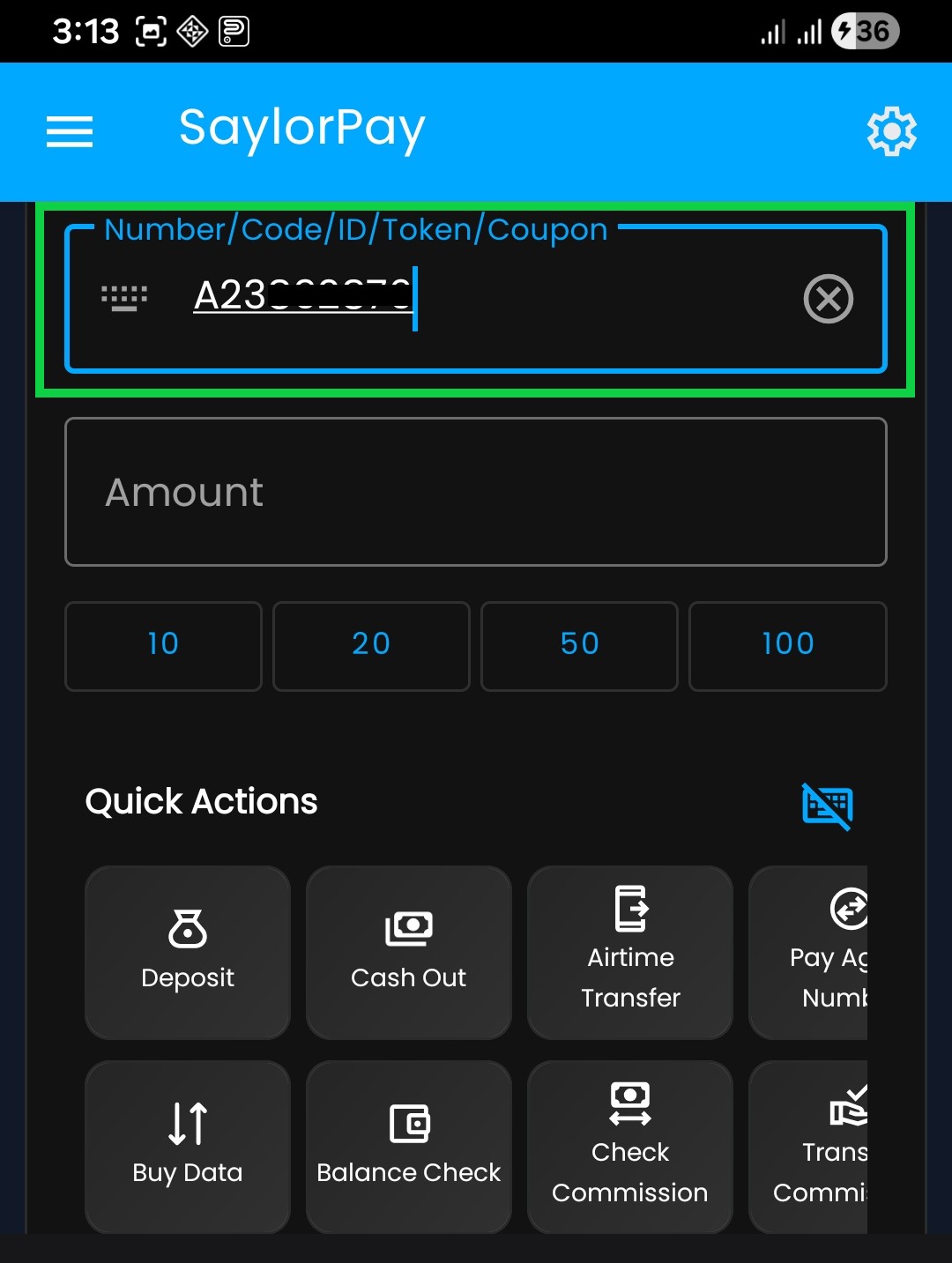This screenshot has height=1263, width=952.
Task: Choose the 100 amount preset
Action: [788, 646]
